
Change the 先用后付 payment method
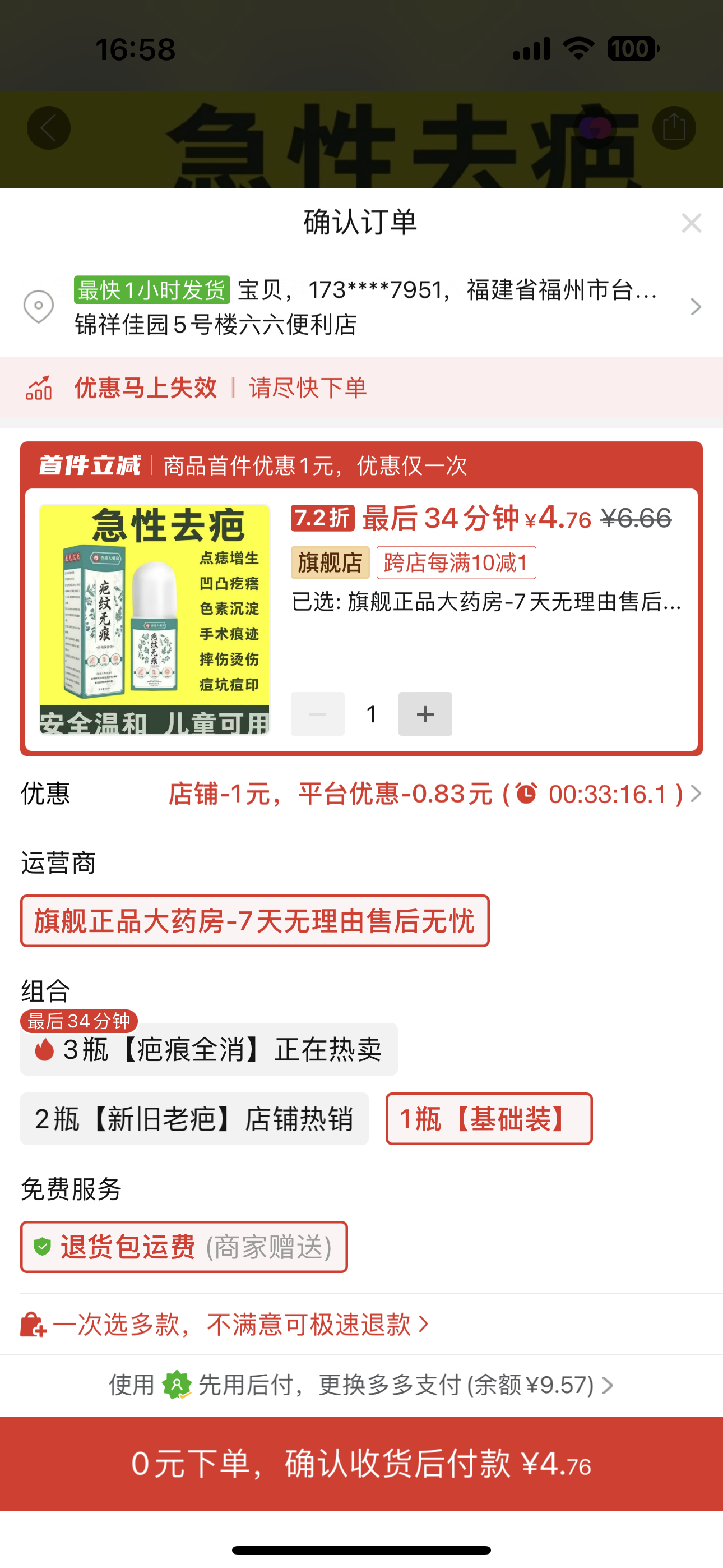(361, 1385)
